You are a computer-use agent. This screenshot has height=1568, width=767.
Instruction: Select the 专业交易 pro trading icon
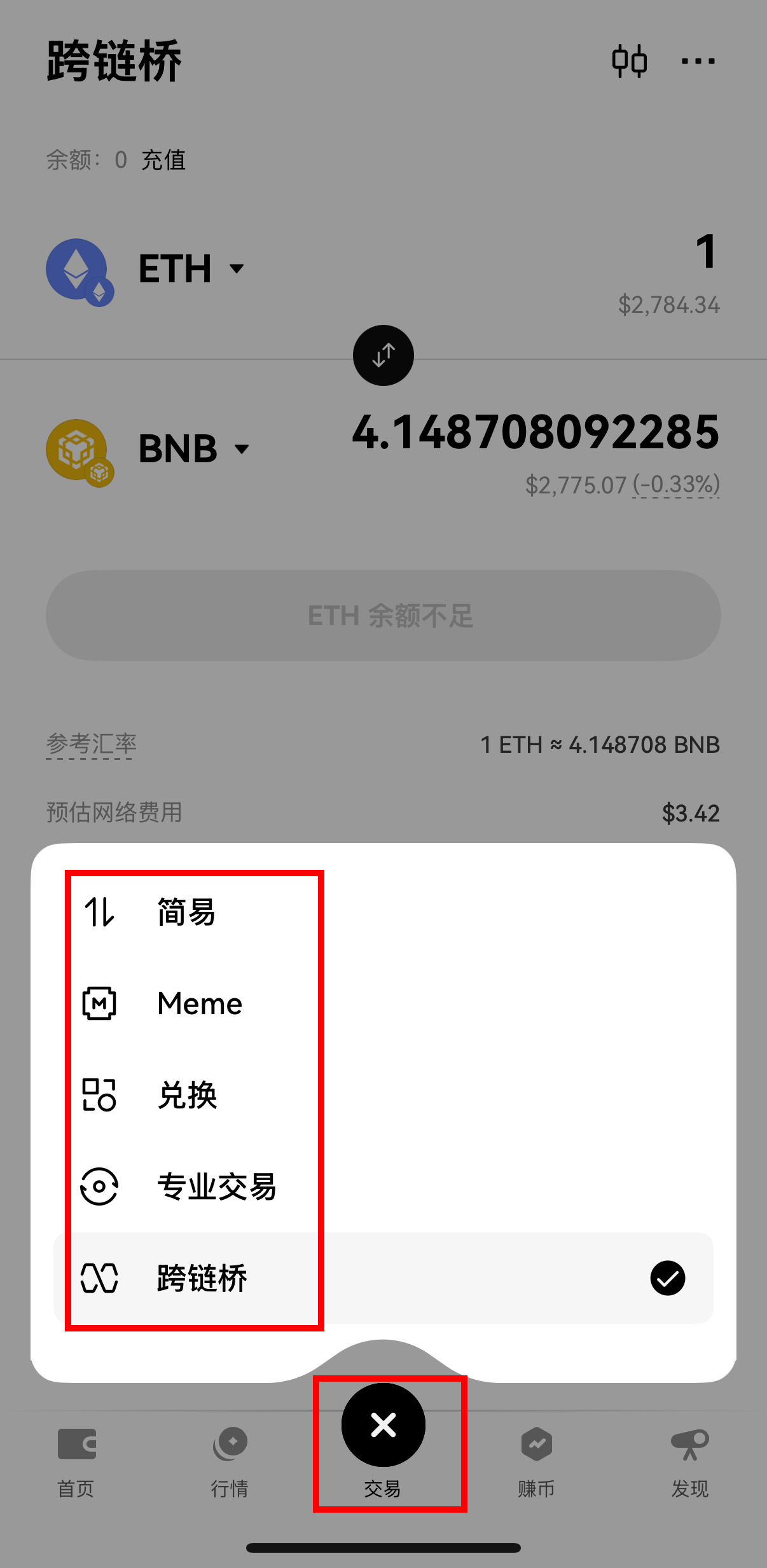pyautogui.click(x=99, y=1186)
